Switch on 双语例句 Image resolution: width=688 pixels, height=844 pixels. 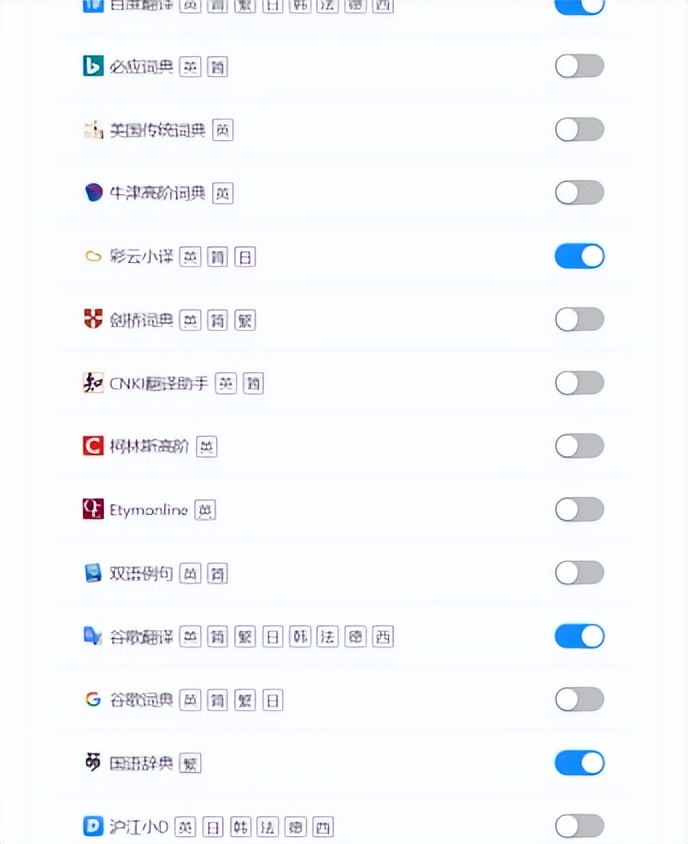click(x=579, y=573)
